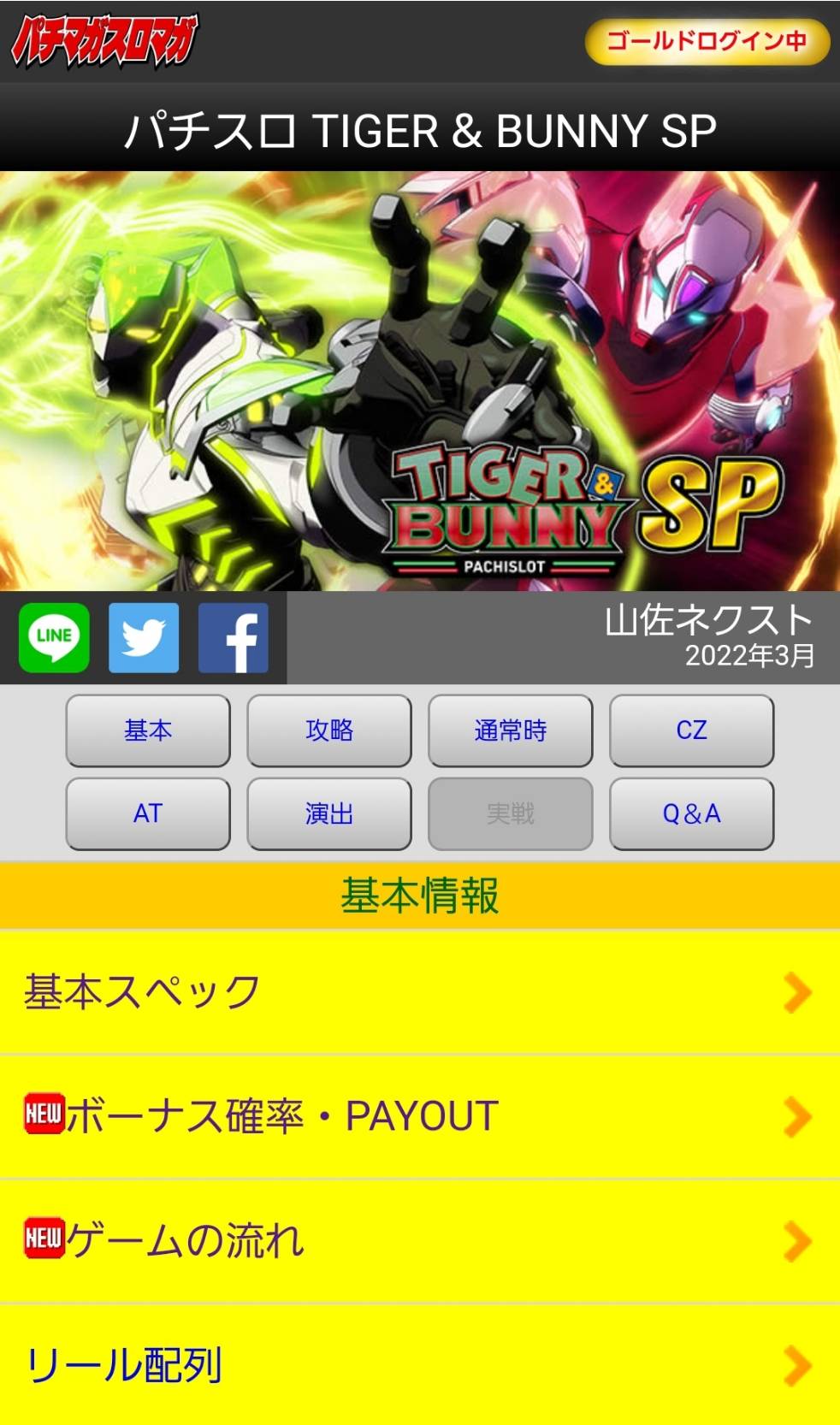
Task: Tap the ゴールドログイン中 button
Action: tap(707, 41)
